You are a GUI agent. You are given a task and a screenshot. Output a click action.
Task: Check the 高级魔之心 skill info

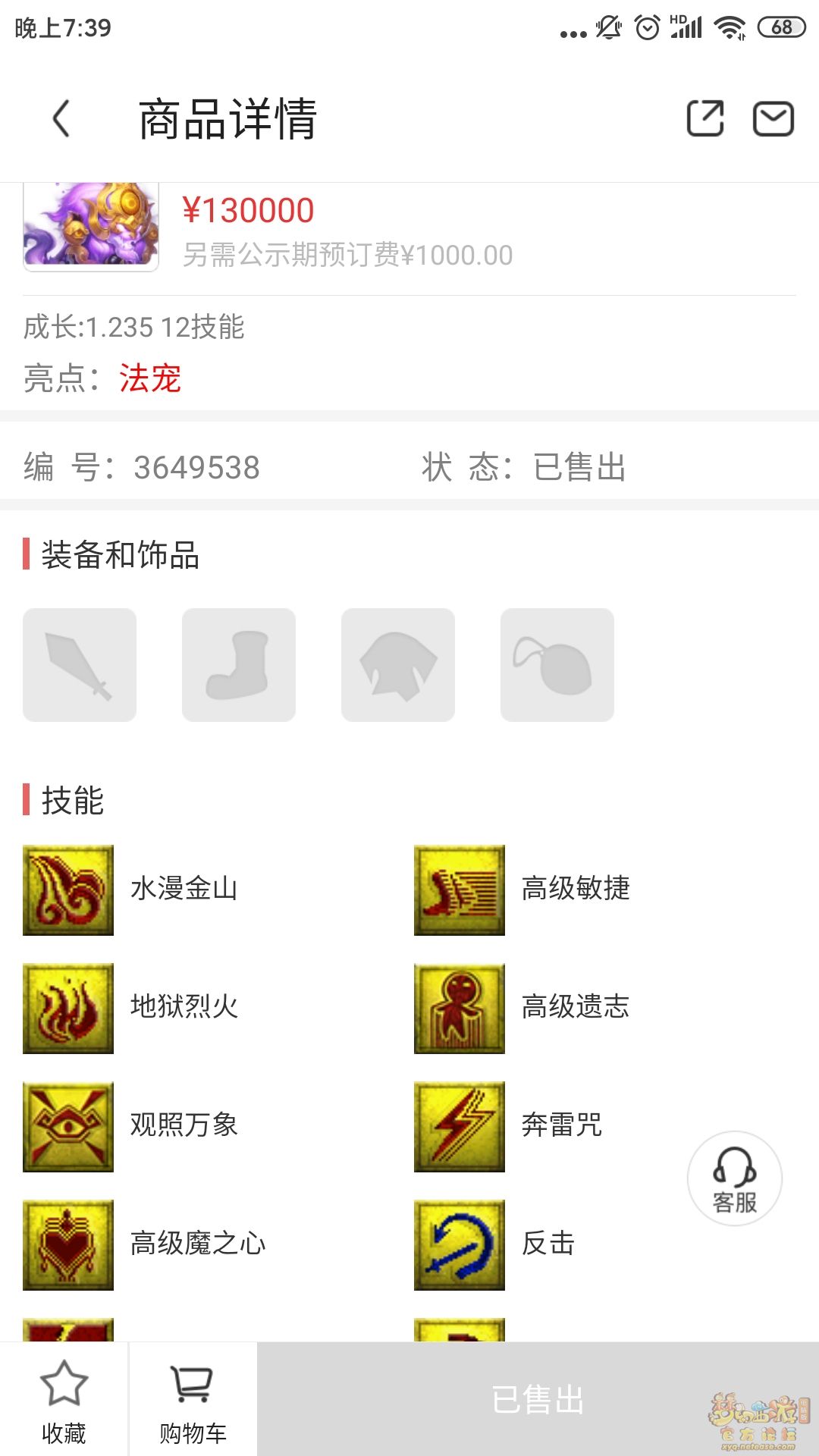coord(68,1245)
